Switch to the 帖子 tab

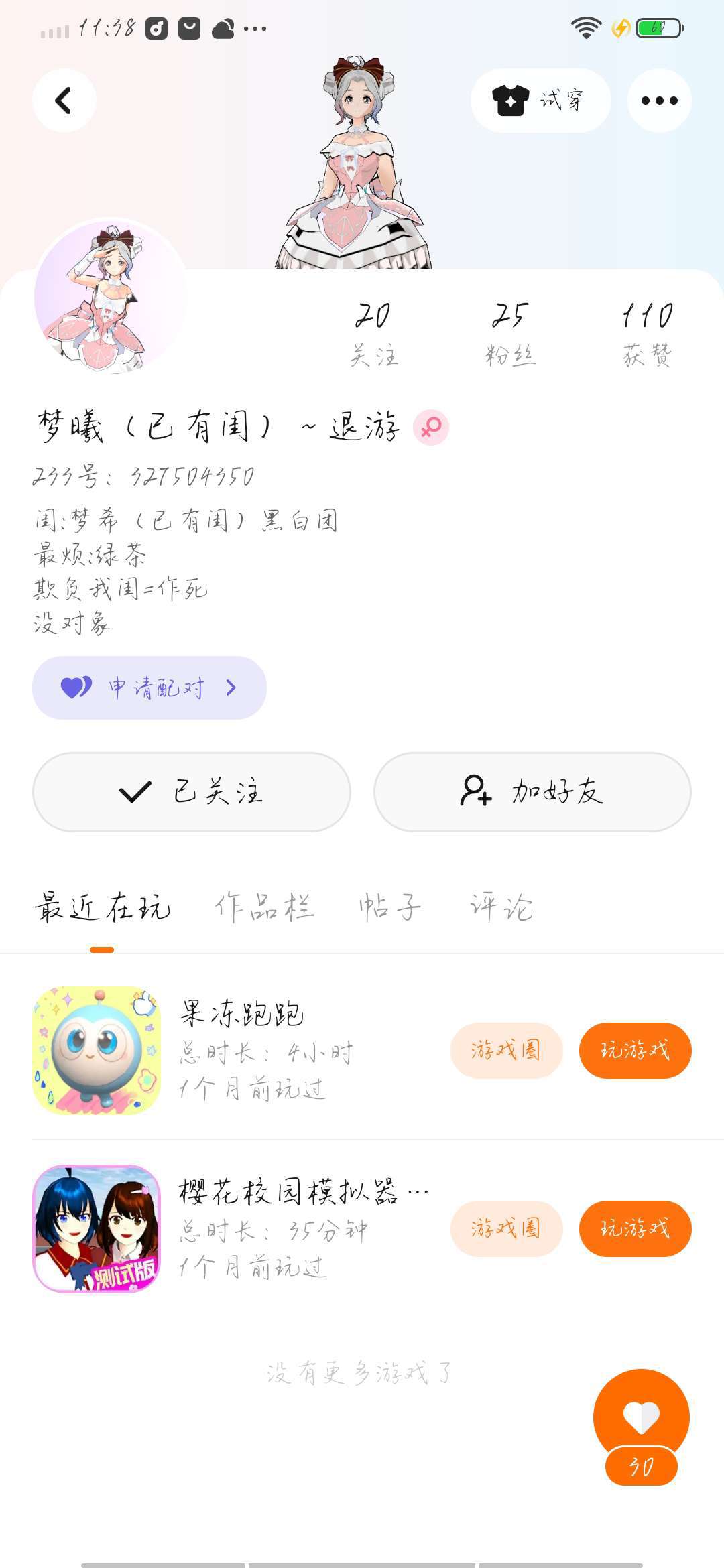[390, 907]
